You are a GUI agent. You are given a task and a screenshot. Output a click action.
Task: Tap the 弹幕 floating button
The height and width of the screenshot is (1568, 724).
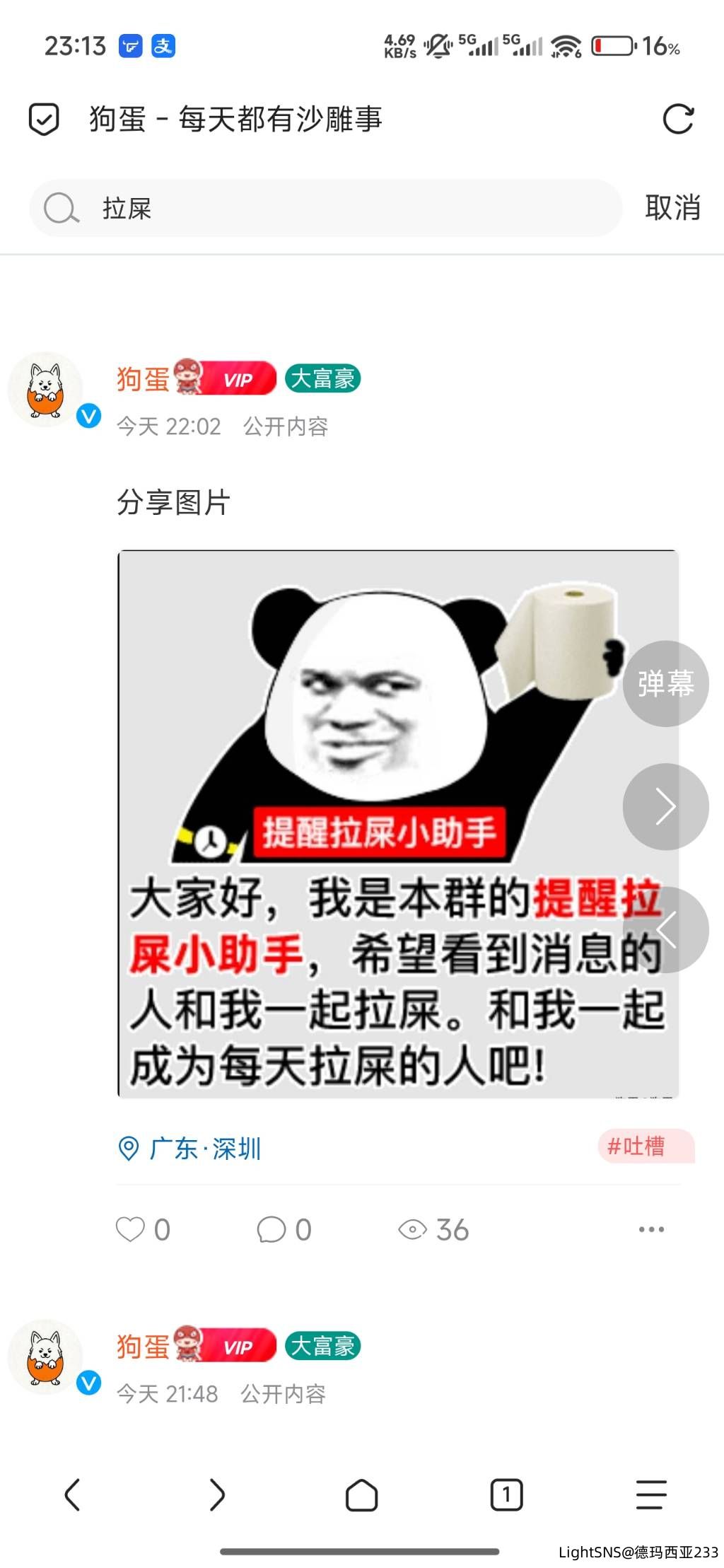tap(665, 683)
